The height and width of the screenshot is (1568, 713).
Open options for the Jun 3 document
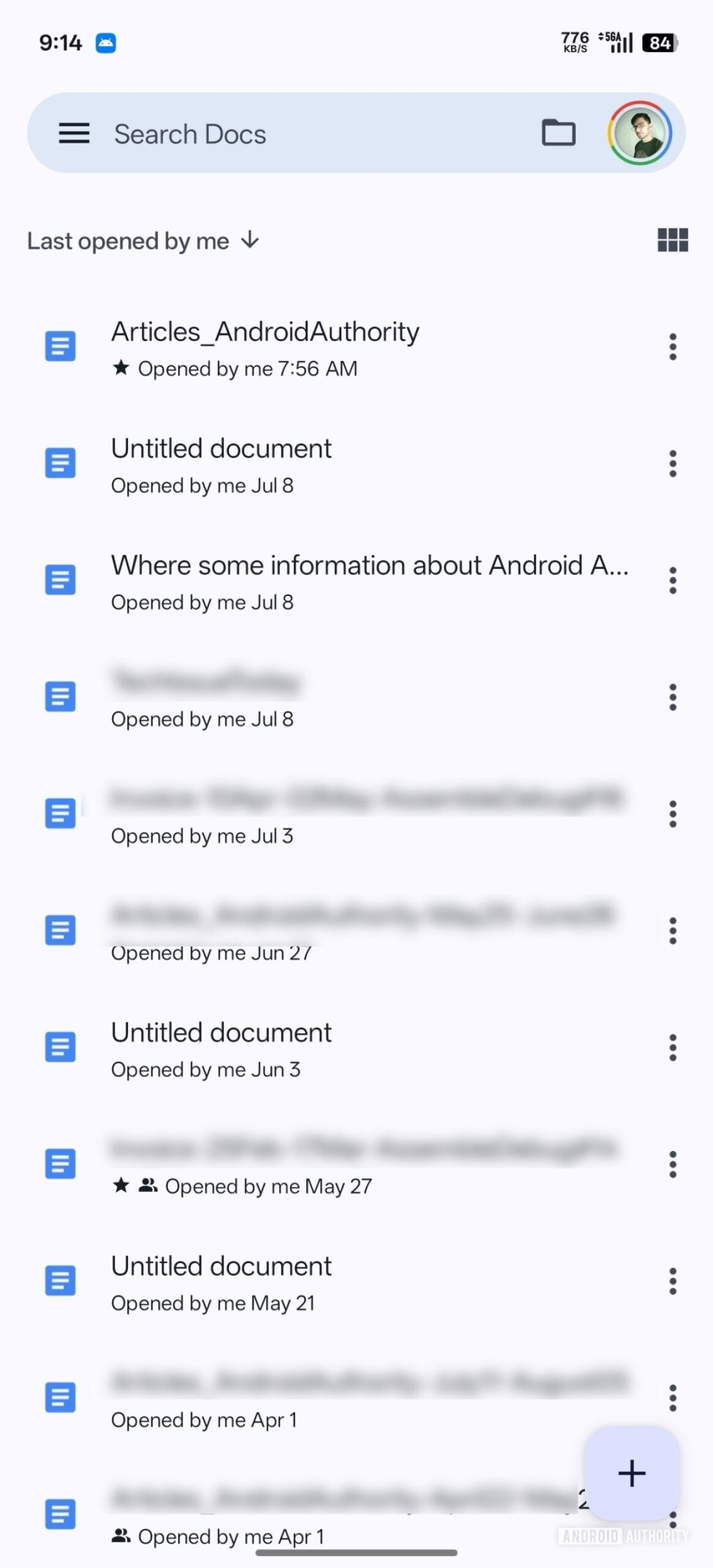[x=673, y=1048]
